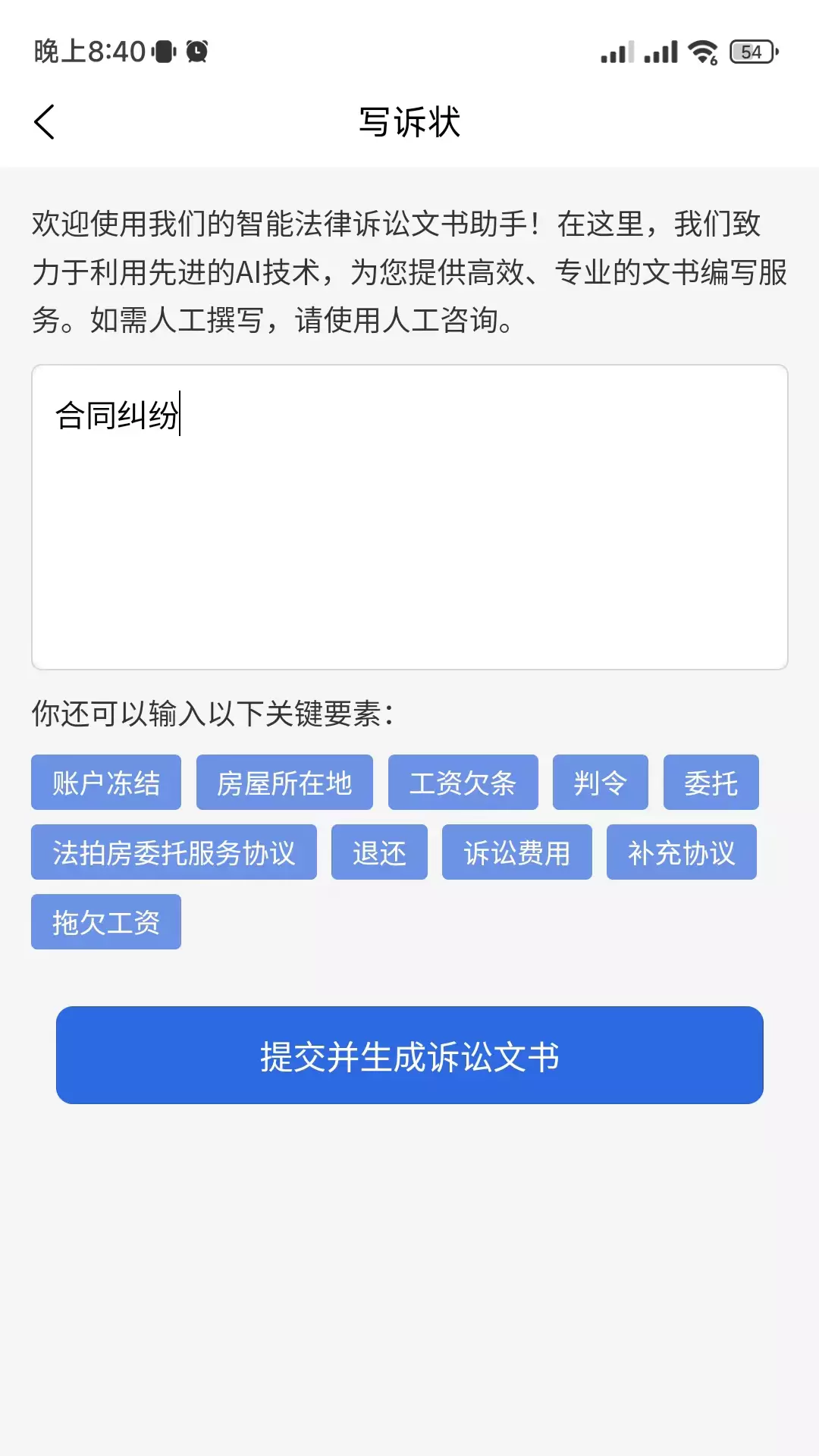Image resolution: width=819 pixels, height=1456 pixels.
Task: Go back using the top-left arrow
Action: [x=45, y=122]
